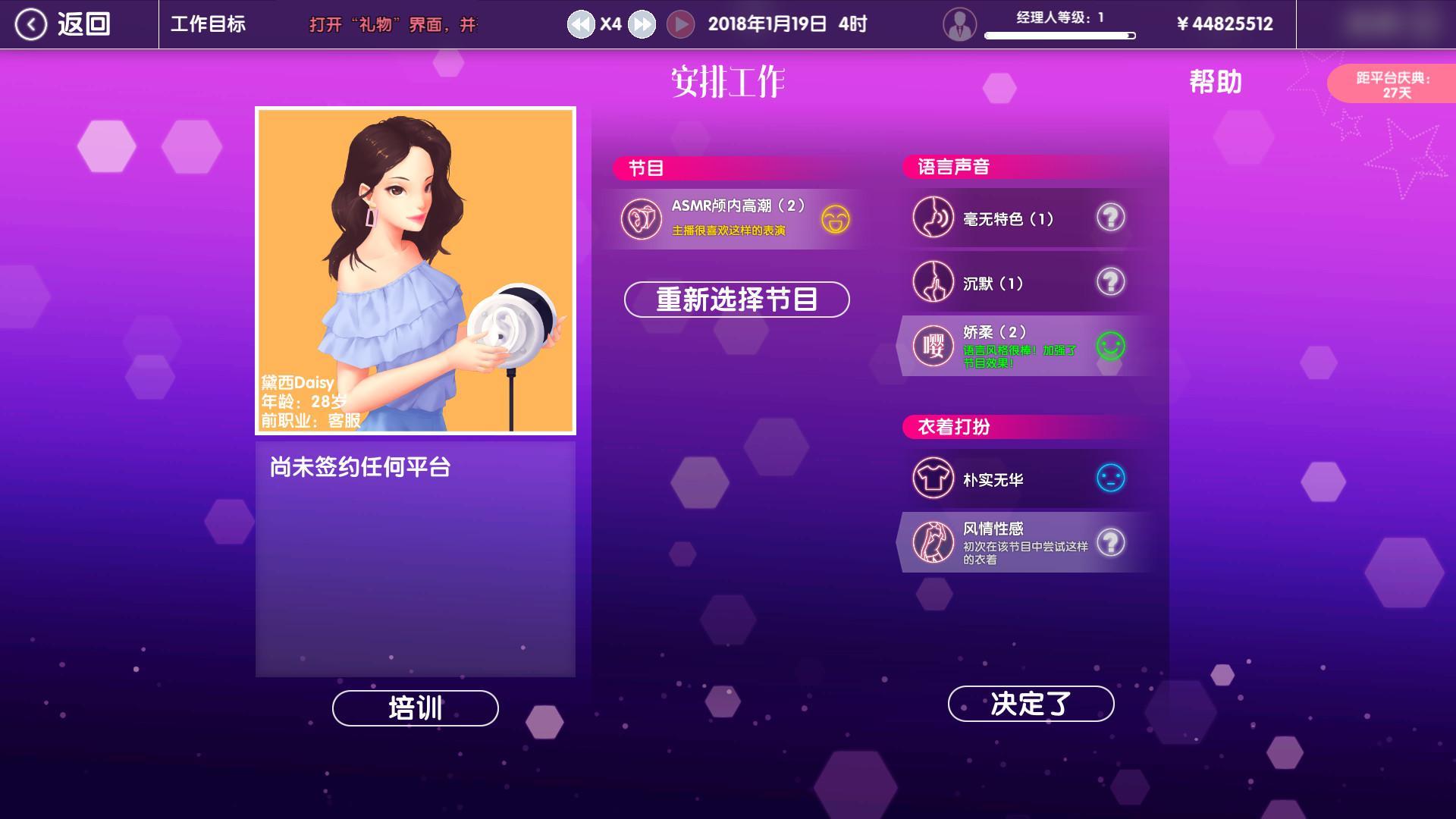Tap 重新选择节目 to reselect program
This screenshot has height=819, width=1456.
pos(736,300)
